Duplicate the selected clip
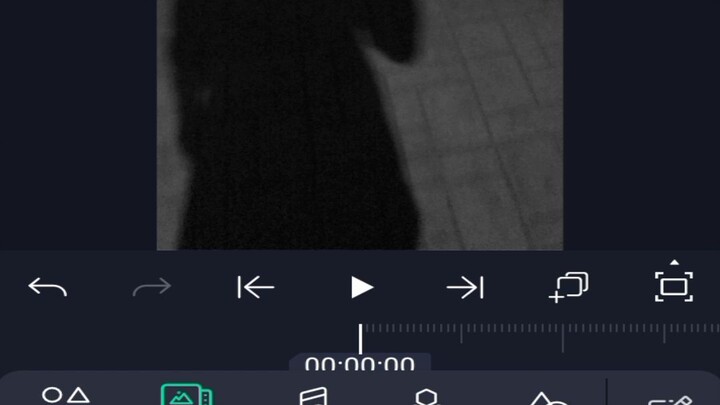The height and width of the screenshot is (405, 720). point(569,287)
